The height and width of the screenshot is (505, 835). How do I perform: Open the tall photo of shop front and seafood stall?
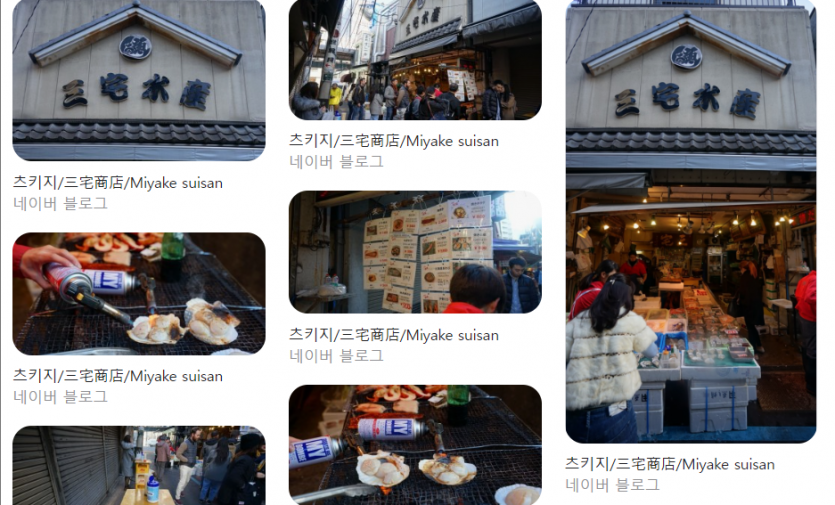[x=690, y=222]
